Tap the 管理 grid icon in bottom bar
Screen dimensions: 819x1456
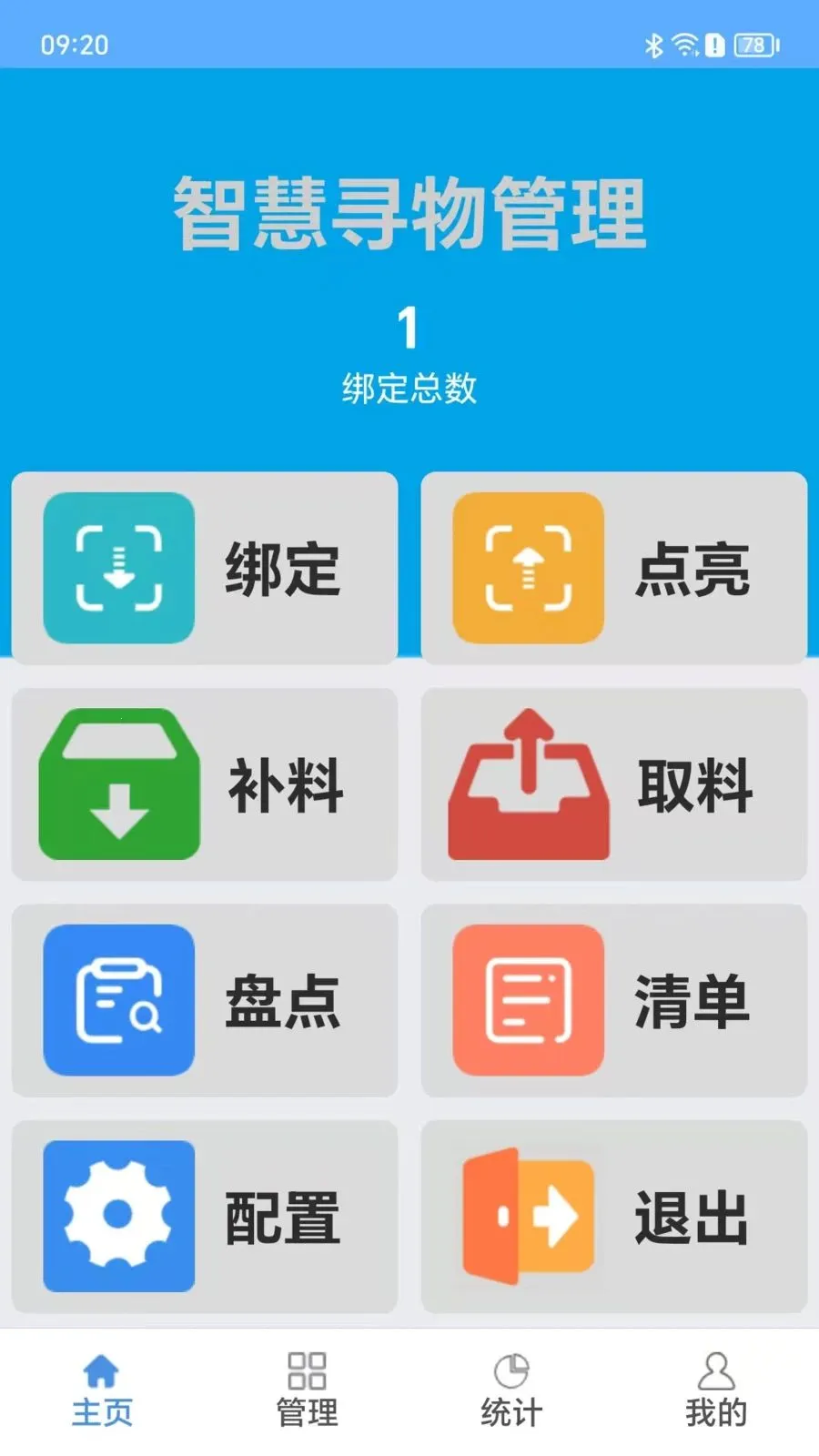click(308, 1367)
